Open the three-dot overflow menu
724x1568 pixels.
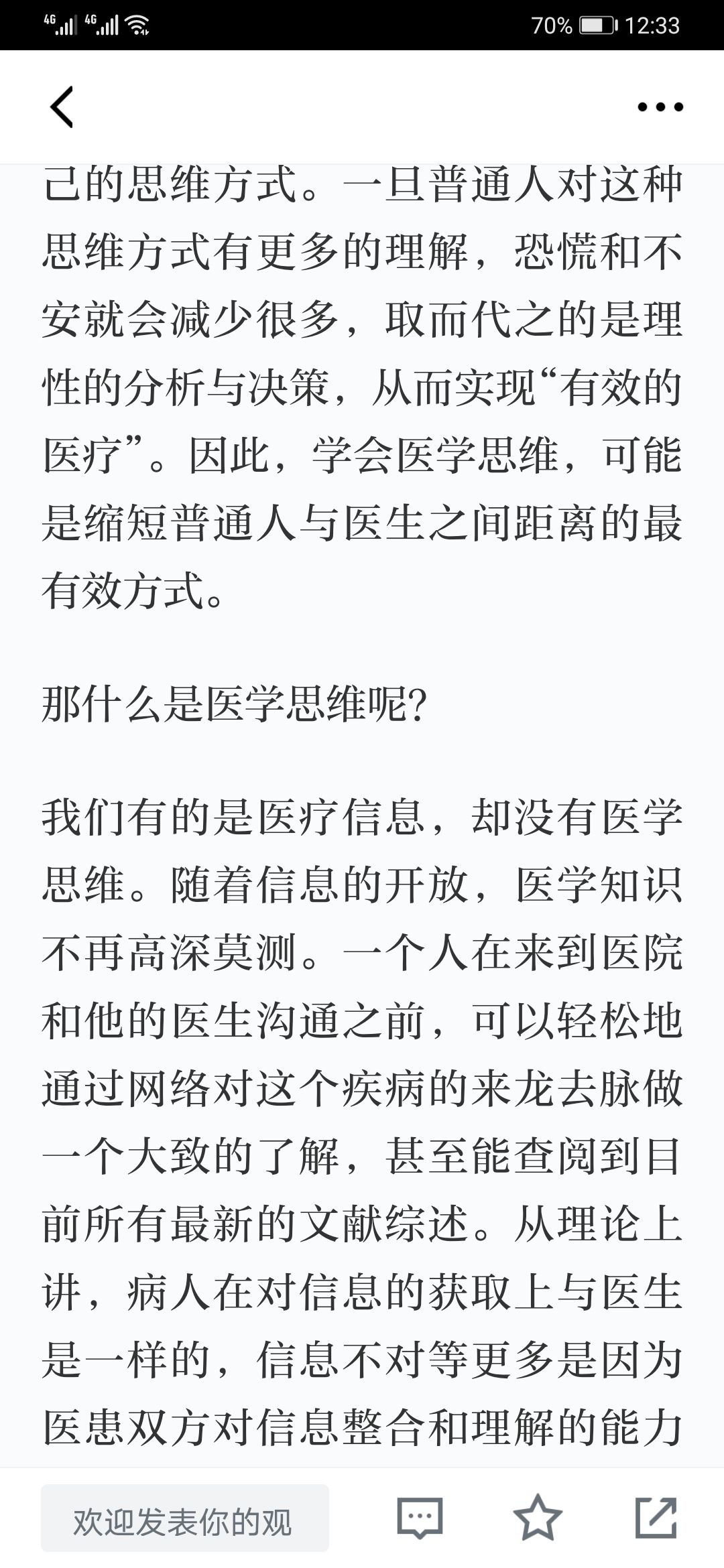coord(660,107)
